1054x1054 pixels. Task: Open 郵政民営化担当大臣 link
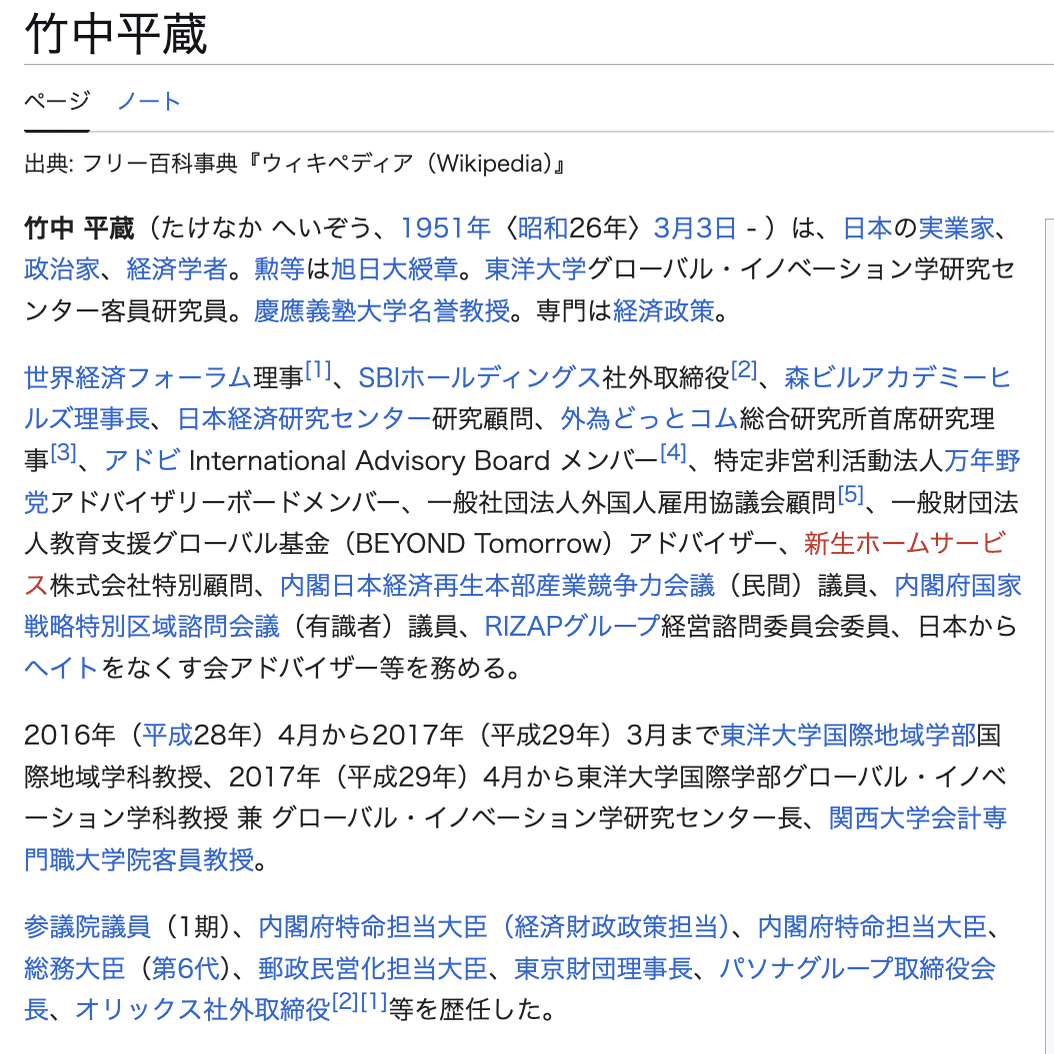coord(372,968)
